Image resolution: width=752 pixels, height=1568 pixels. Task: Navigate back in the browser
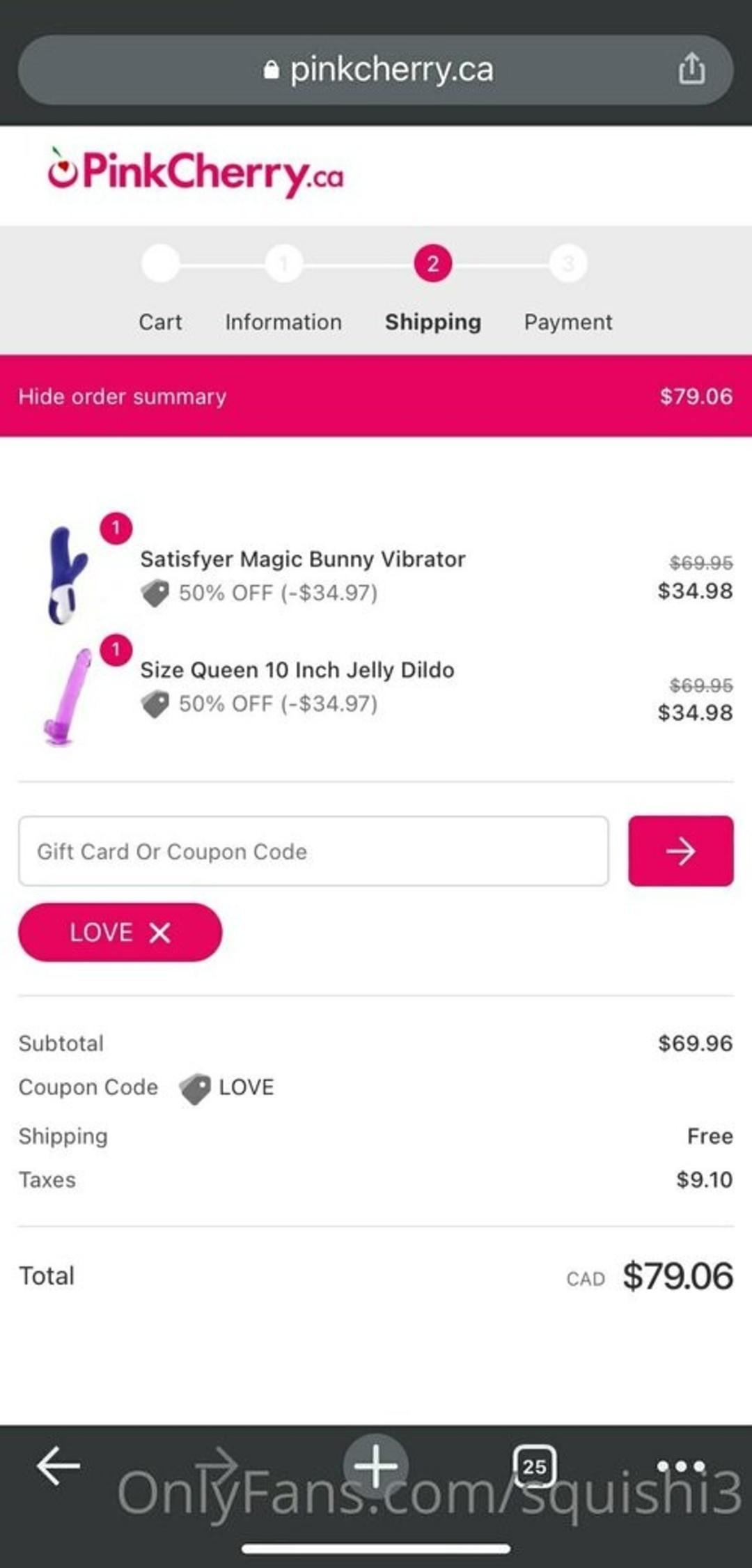[58, 1466]
